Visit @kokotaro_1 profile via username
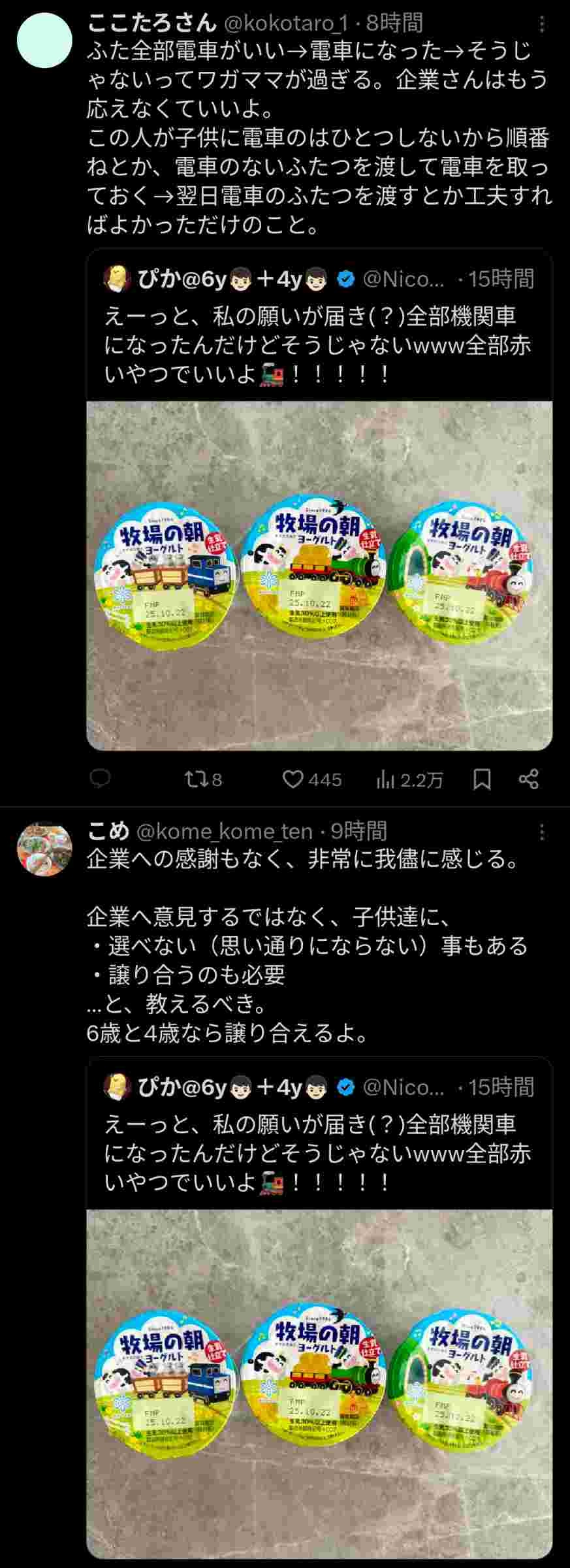Screen dimensions: 570x1568 (x=286, y=24)
